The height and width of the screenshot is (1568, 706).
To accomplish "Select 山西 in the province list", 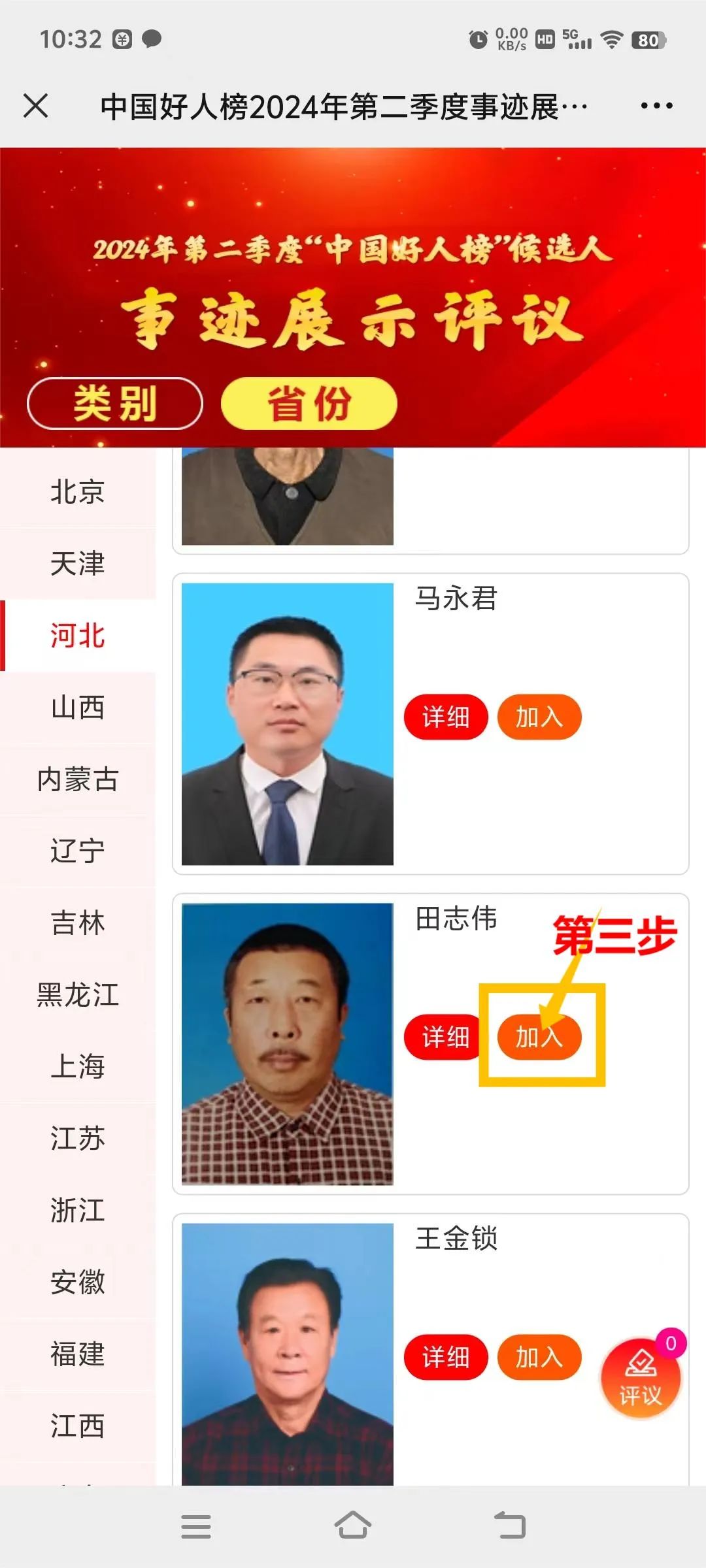I will 77,708.
